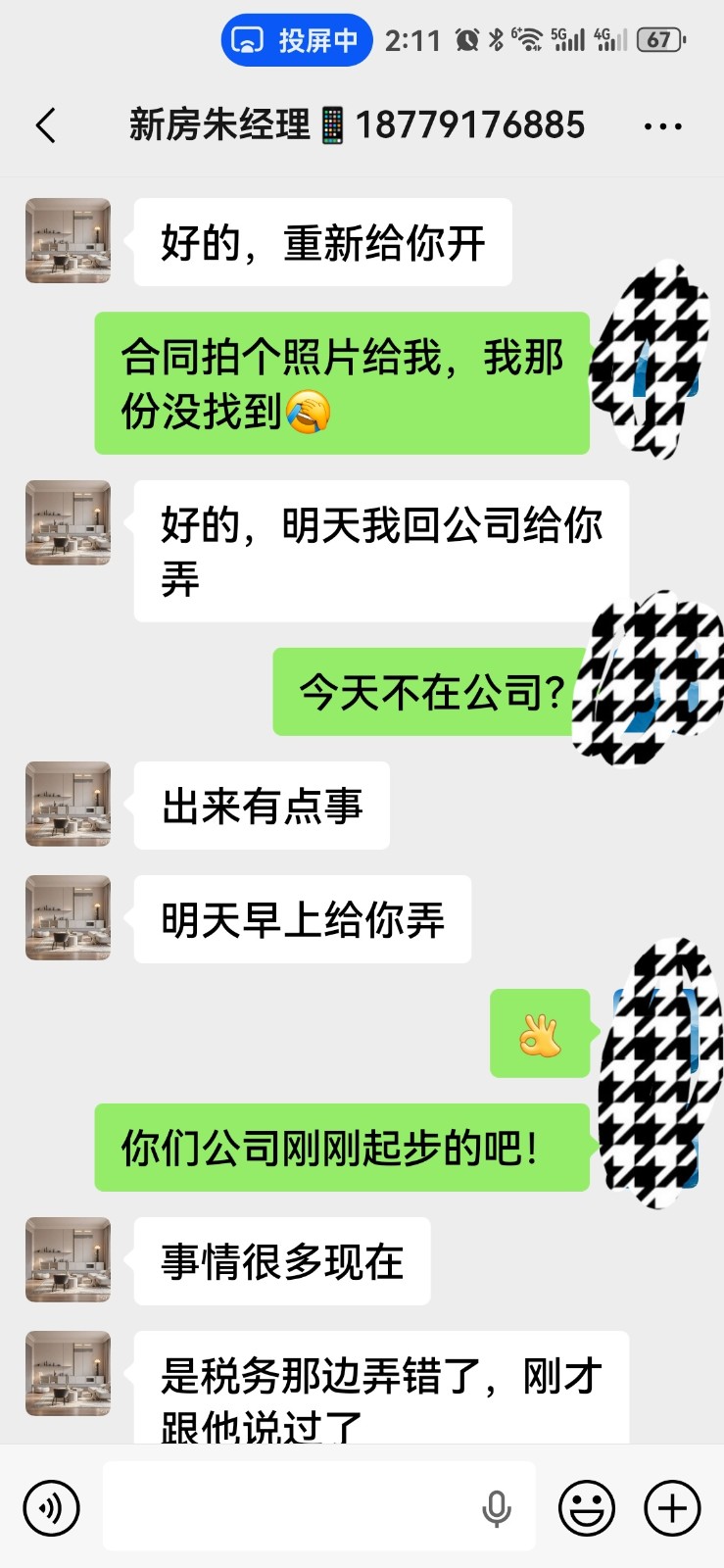Switch to voice message input
This screenshot has width=724, height=1568.
coord(51,1507)
